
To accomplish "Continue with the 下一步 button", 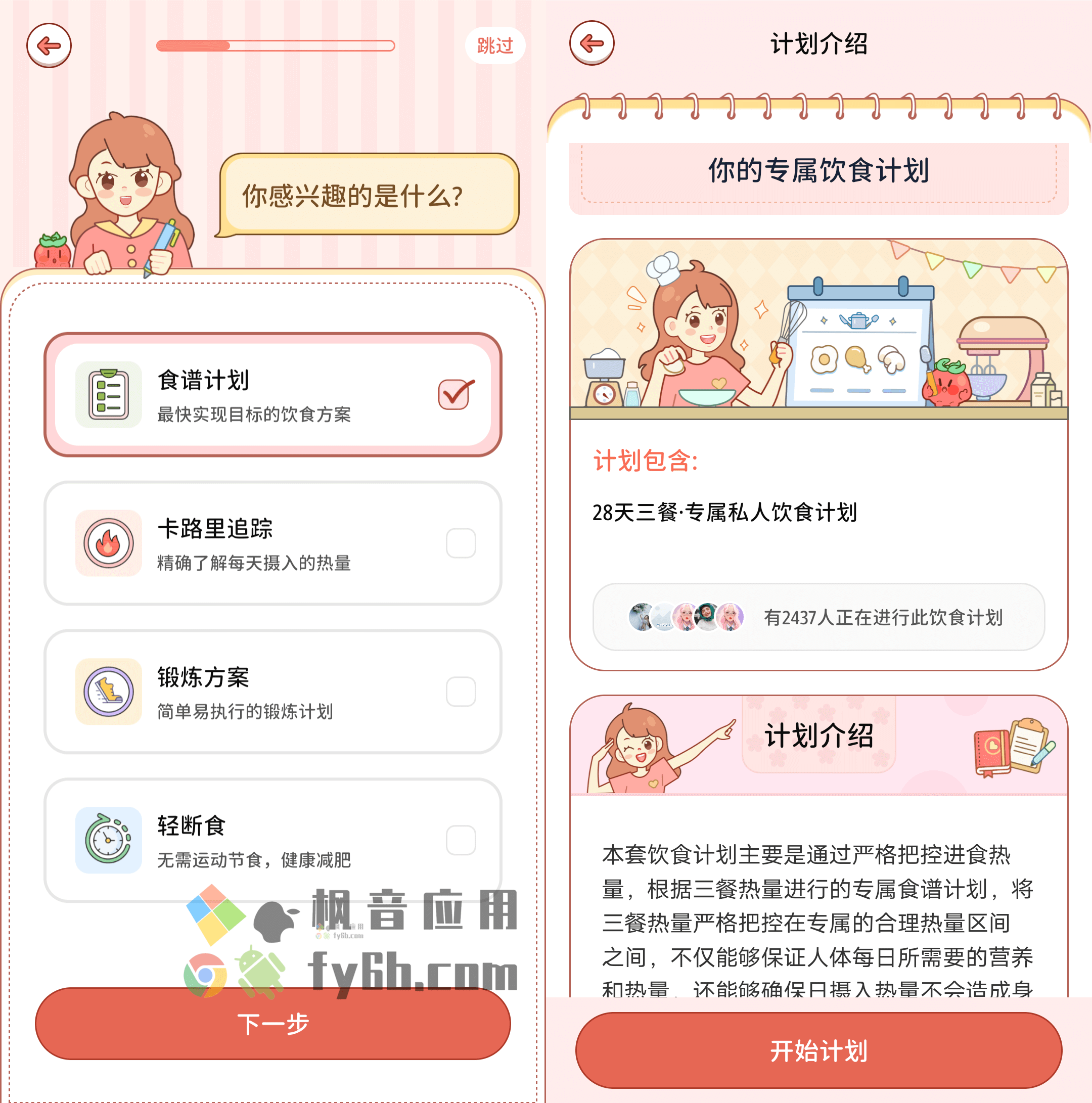I will (x=273, y=1024).
